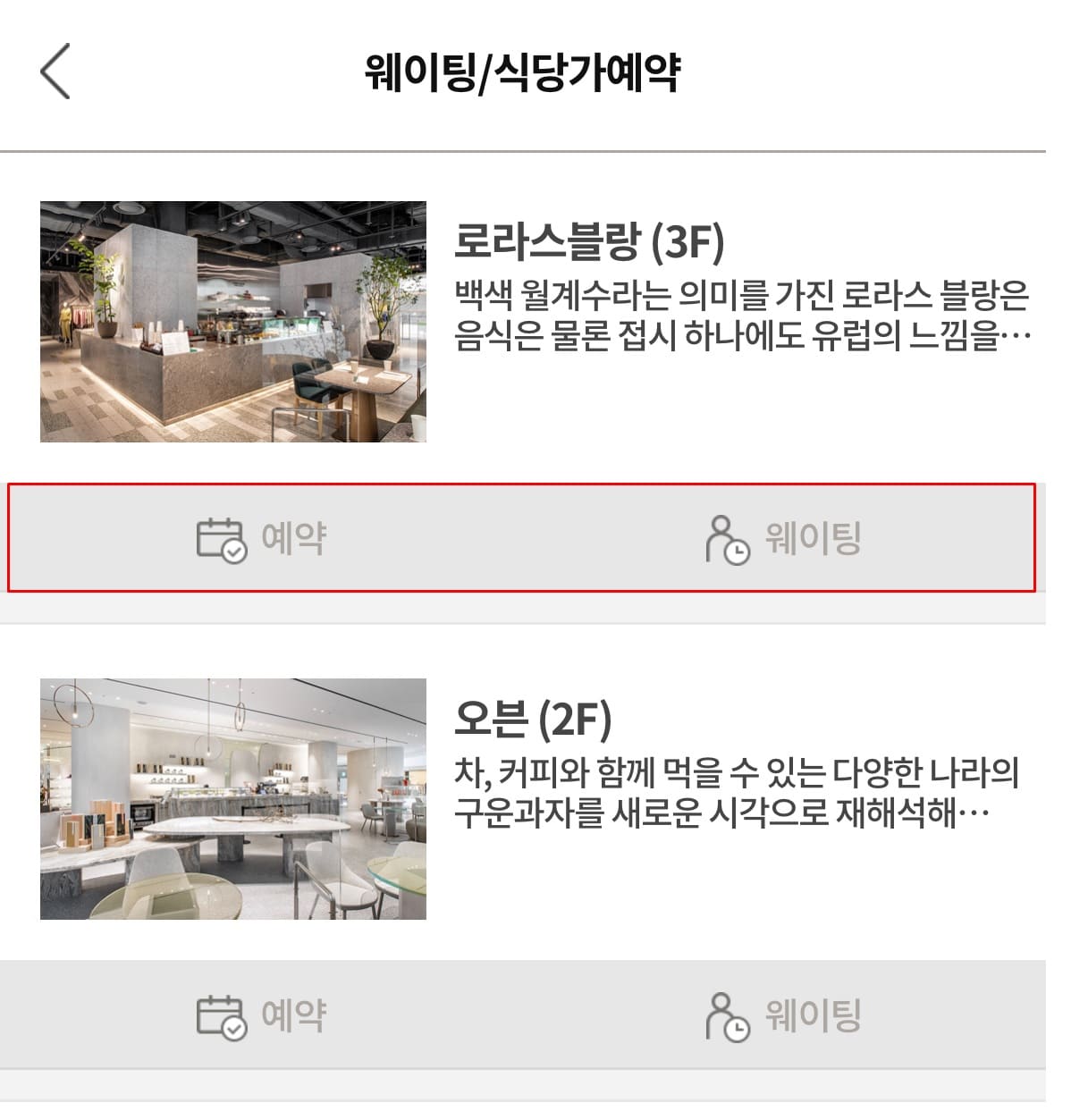Tap the back arrow icon at top left
Image resolution: width=1088 pixels, height=1120 pixels.
[x=55, y=72]
